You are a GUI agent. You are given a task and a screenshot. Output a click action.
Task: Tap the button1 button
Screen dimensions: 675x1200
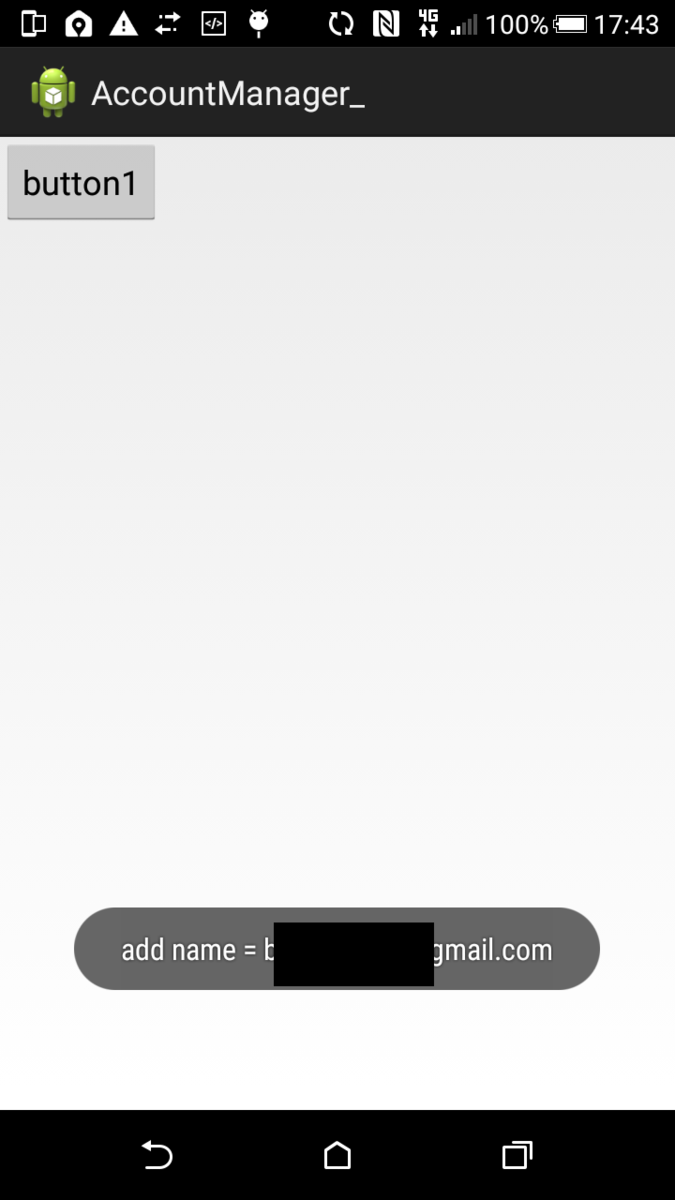coord(80,182)
